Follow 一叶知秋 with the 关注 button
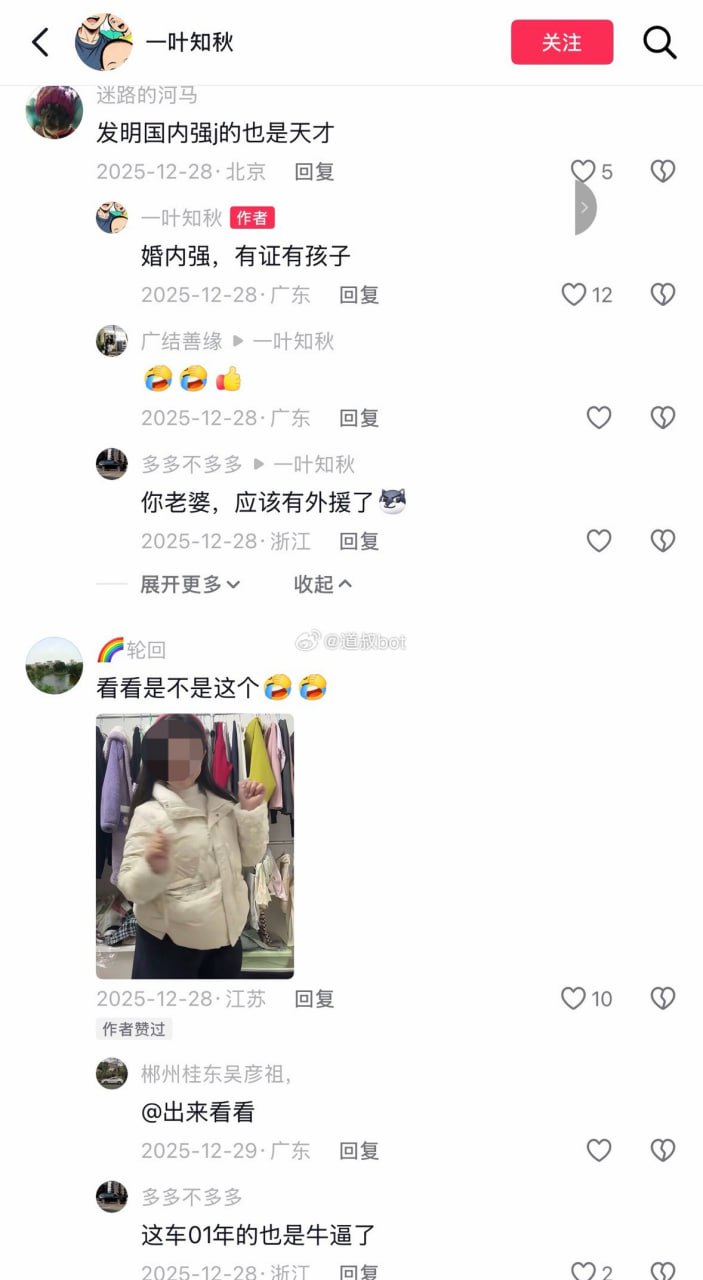This screenshot has height=1280, width=703. [562, 42]
